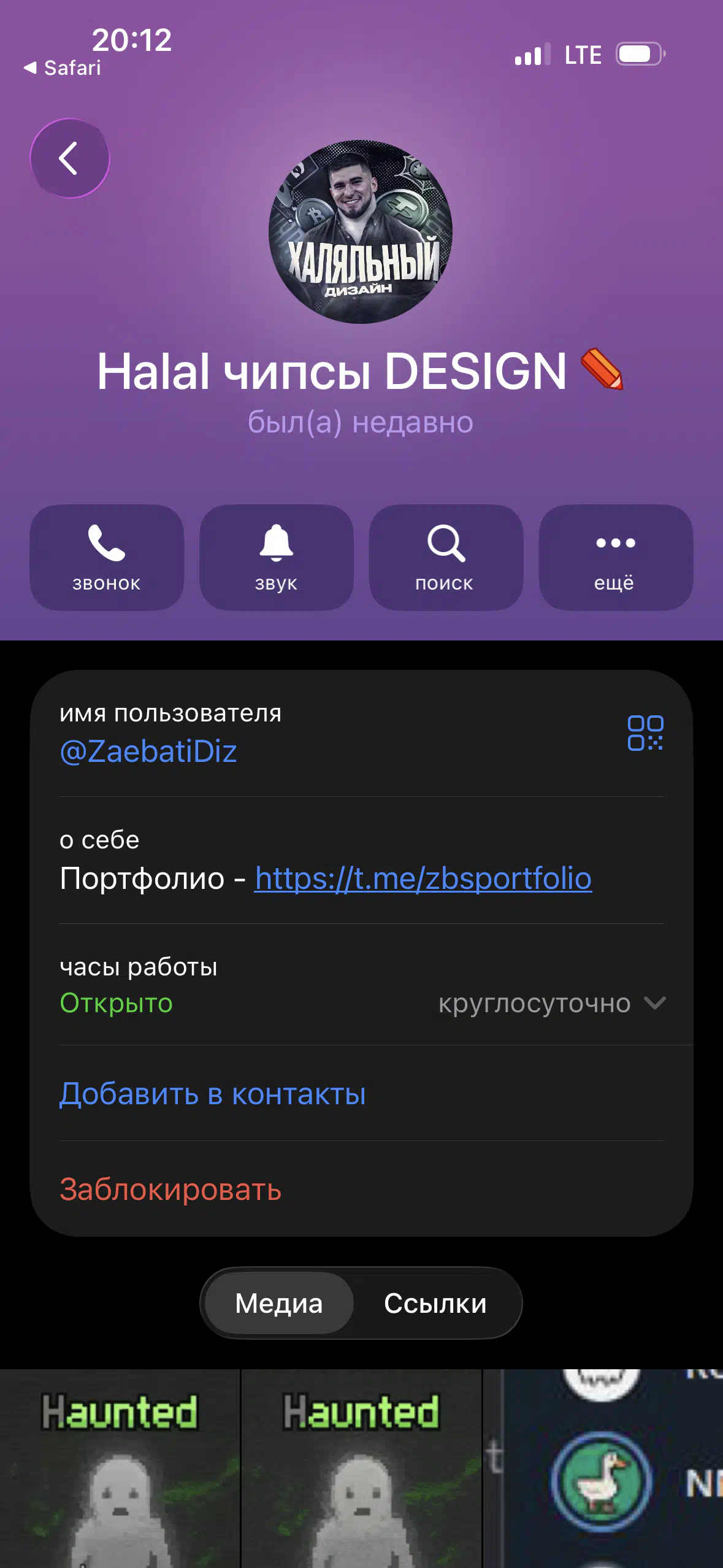
Task: Mute notifications with звук button
Action: click(x=276, y=557)
